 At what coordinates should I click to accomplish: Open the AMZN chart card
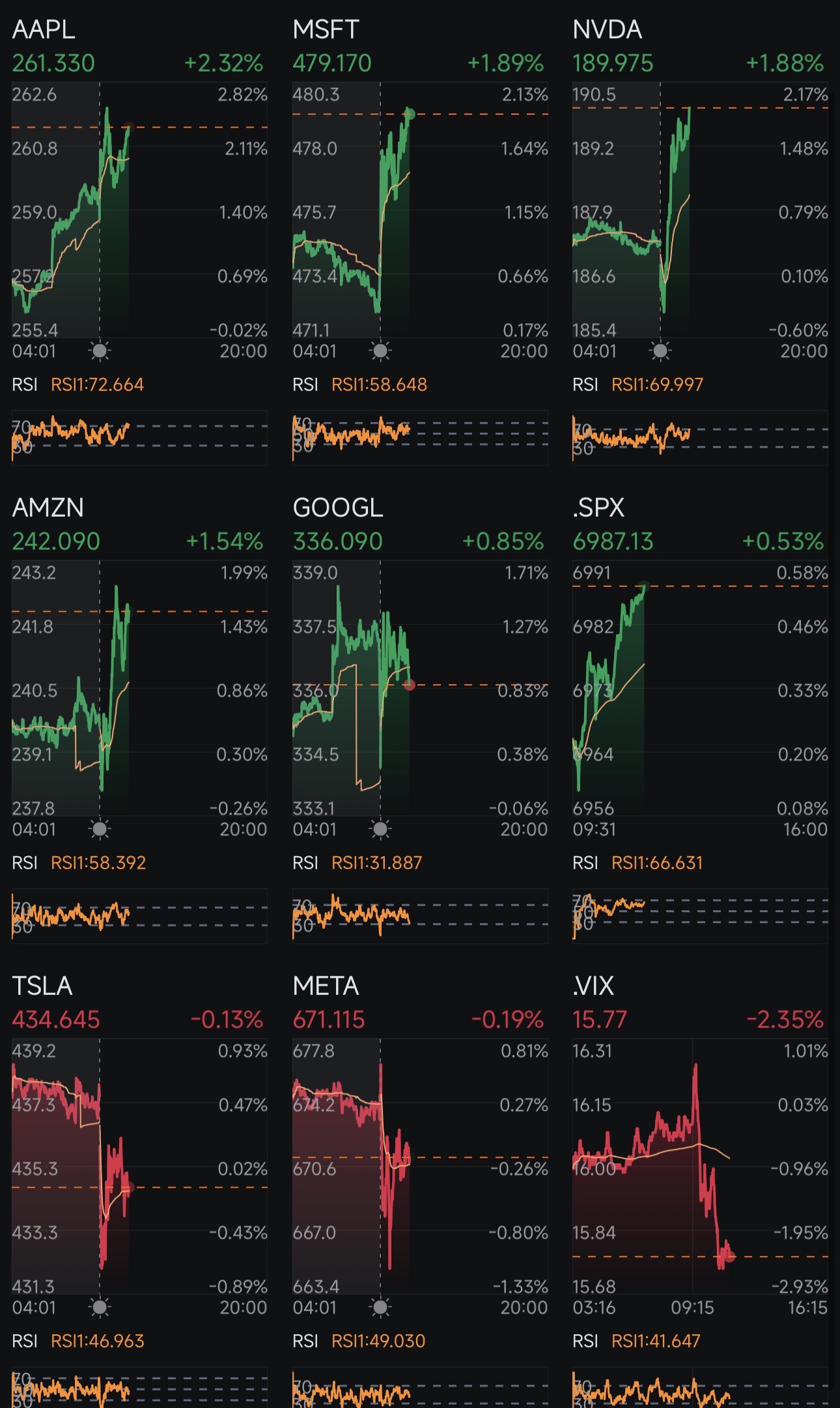click(x=139, y=719)
